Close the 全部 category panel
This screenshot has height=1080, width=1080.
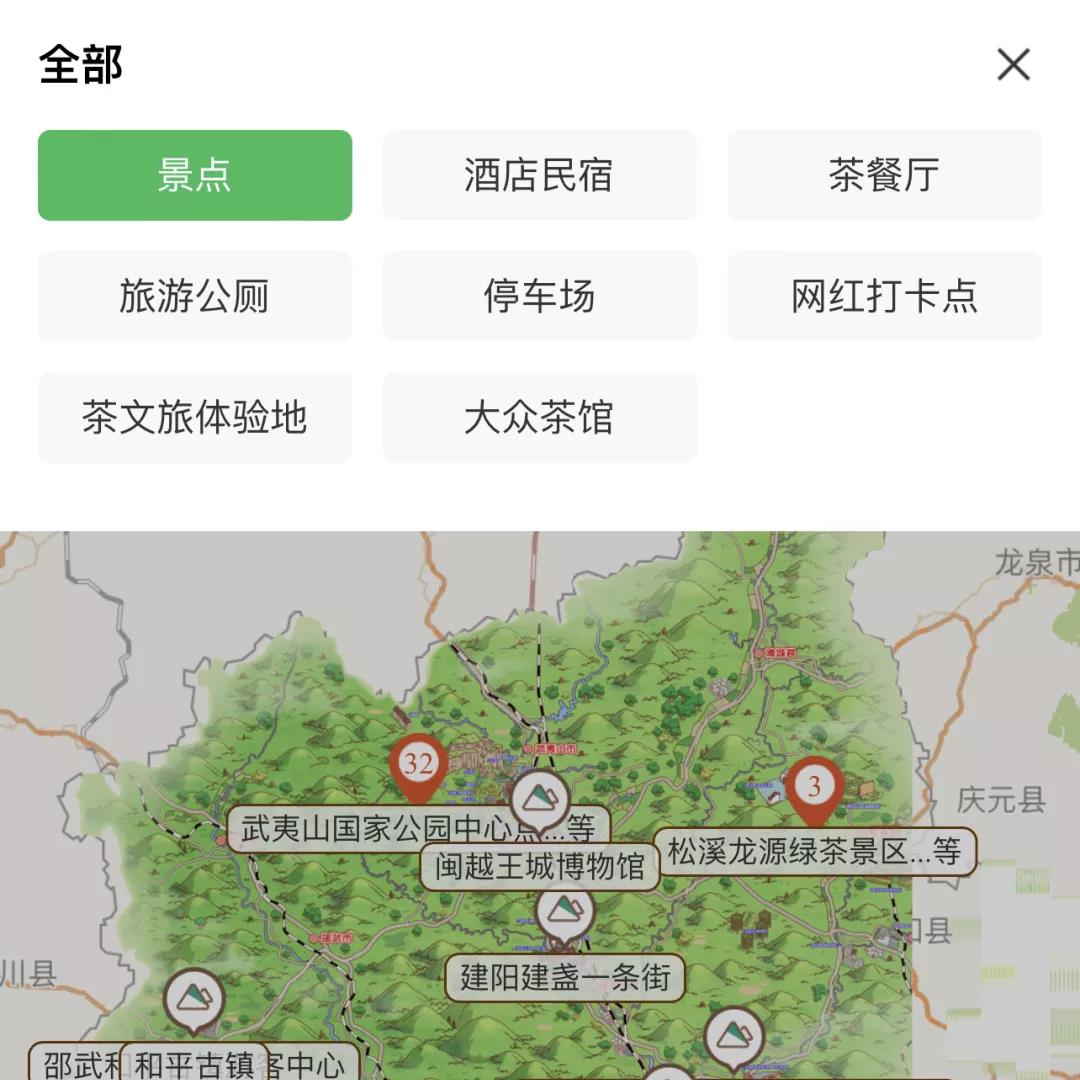pos(1013,66)
